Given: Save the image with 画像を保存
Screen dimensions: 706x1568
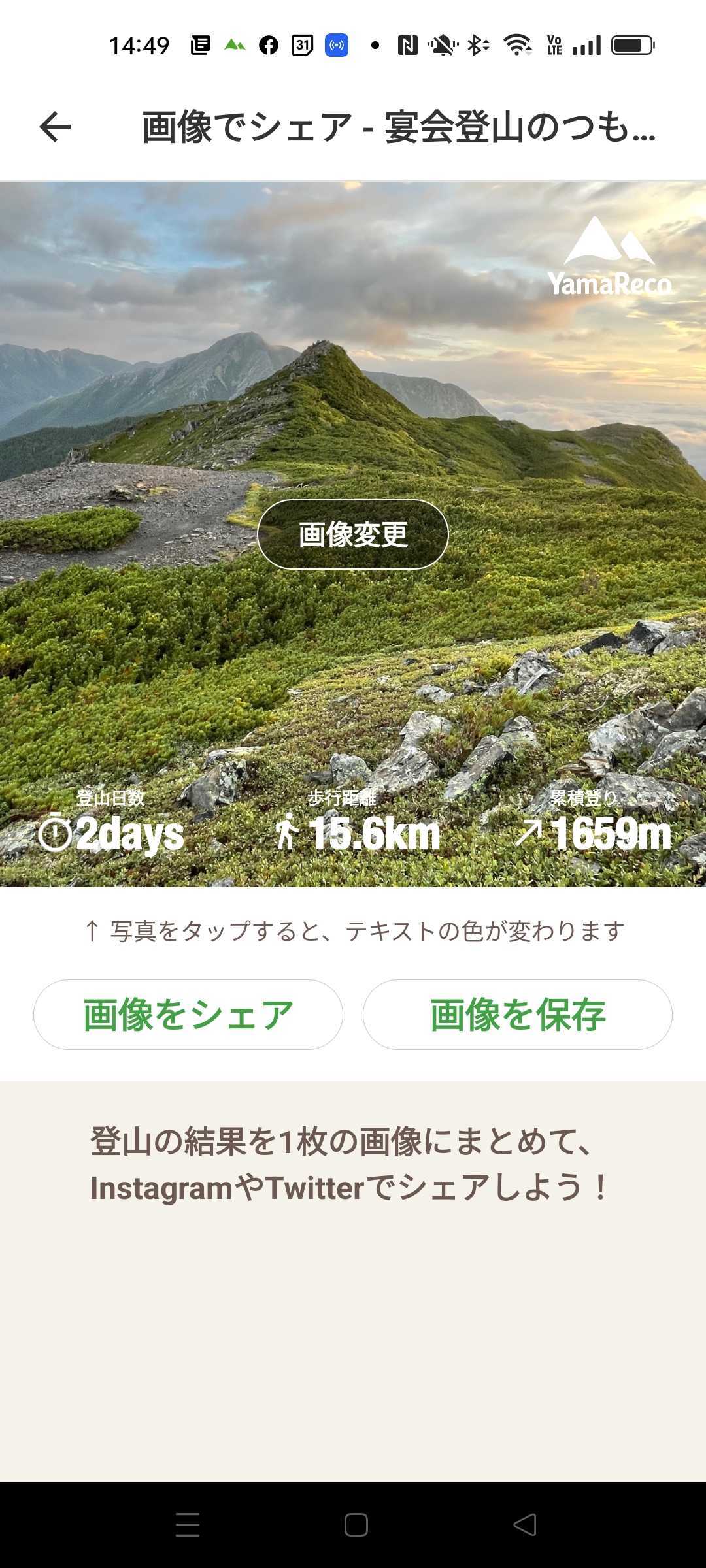Looking at the screenshot, I should click(518, 1015).
